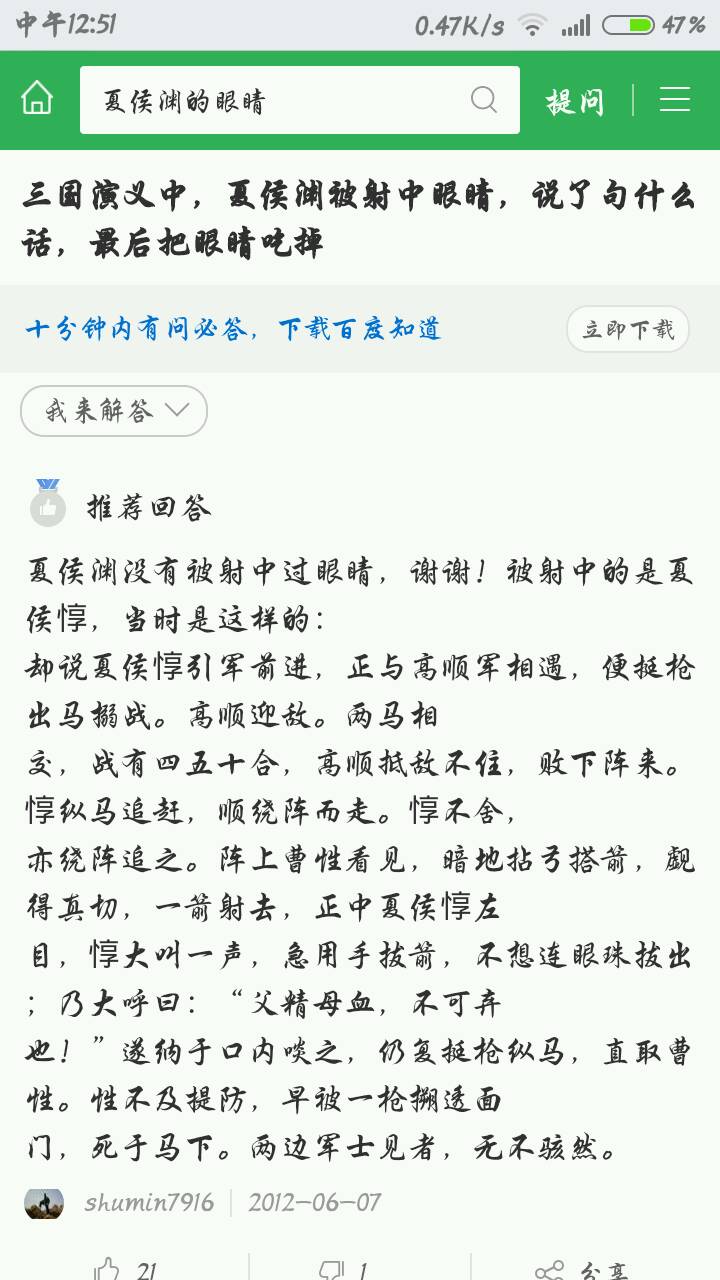Screen dimensions: 720x1280
Task: Go to Baidu Zhidao home icon
Action: pyautogui.click(x=37, y=99)
